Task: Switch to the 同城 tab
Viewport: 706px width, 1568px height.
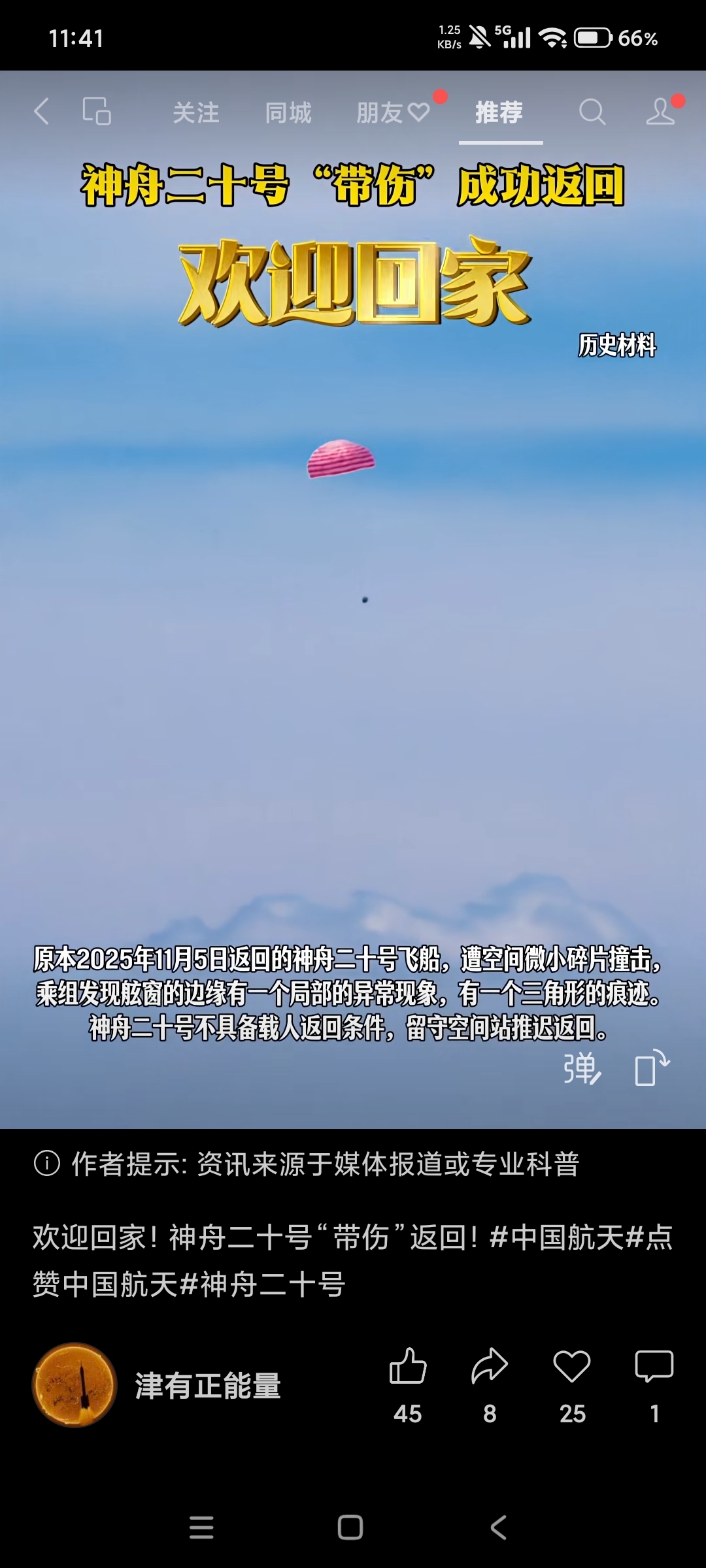Action: tap(288, 113)
